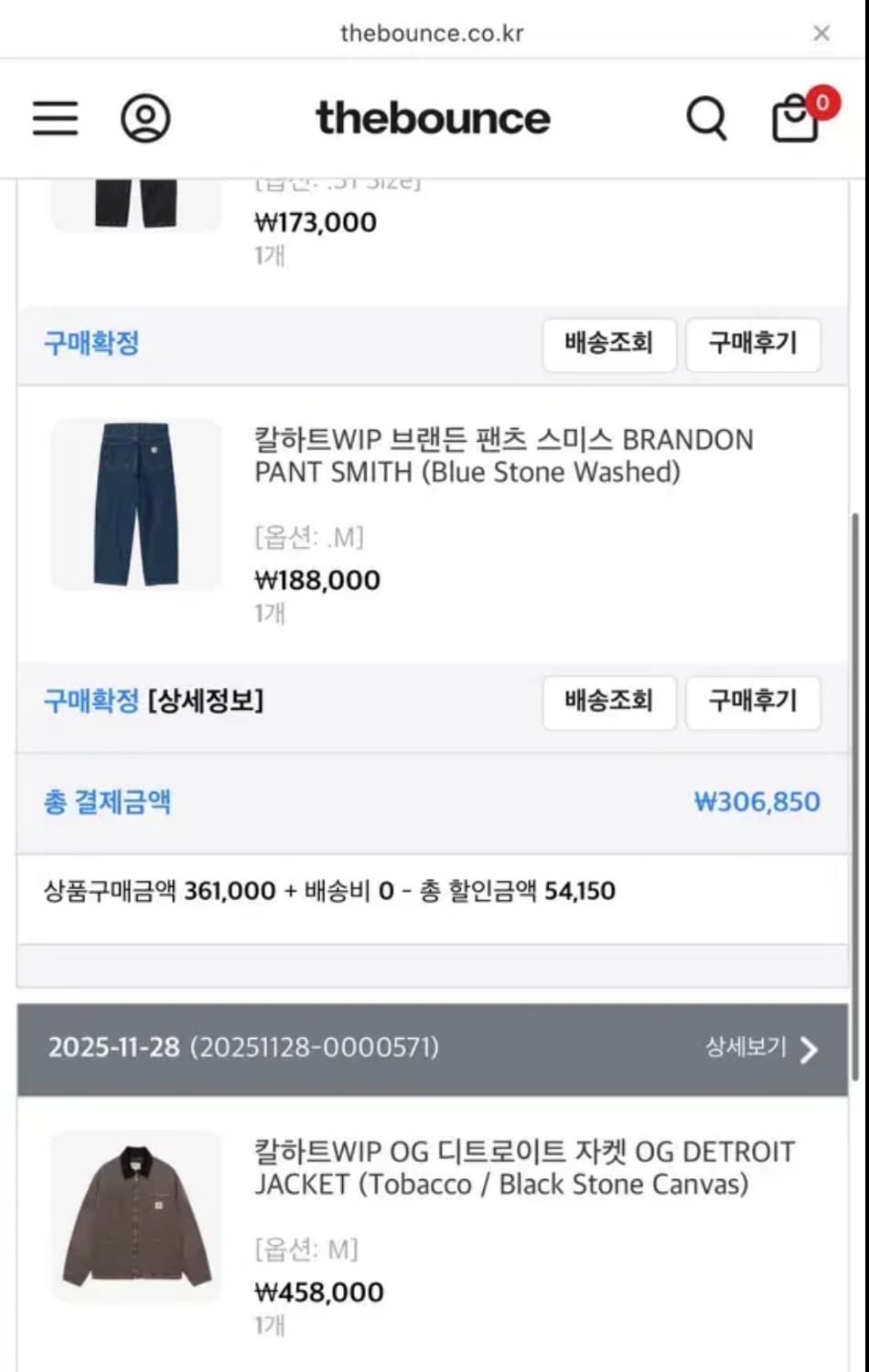Viewport: 869px width, 1372px height.
Task: Click 구매확정 on the BRANDON PANT order
Action: (x=90, y=702)
